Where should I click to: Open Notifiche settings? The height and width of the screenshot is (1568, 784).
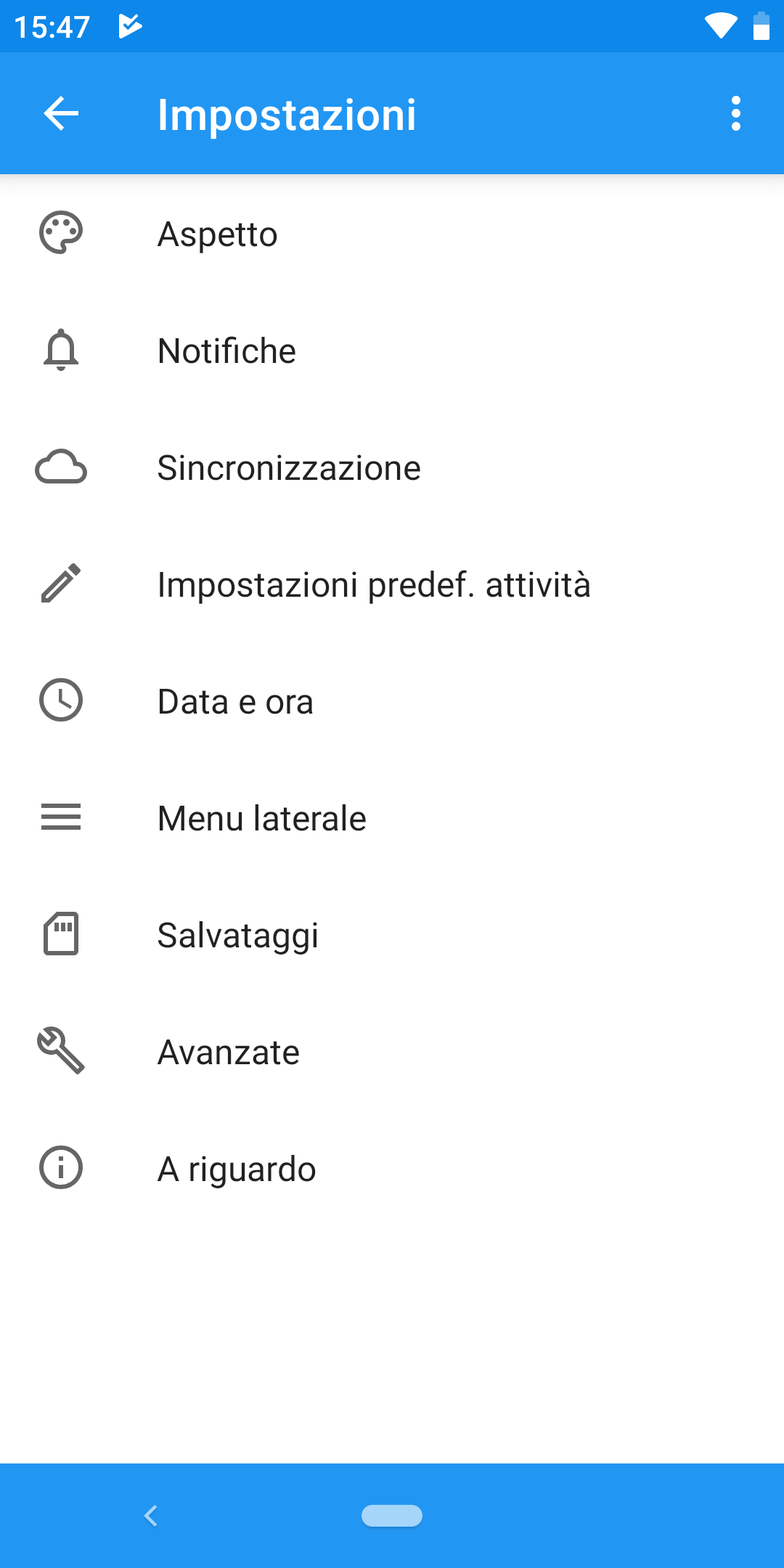click(392, 351)
